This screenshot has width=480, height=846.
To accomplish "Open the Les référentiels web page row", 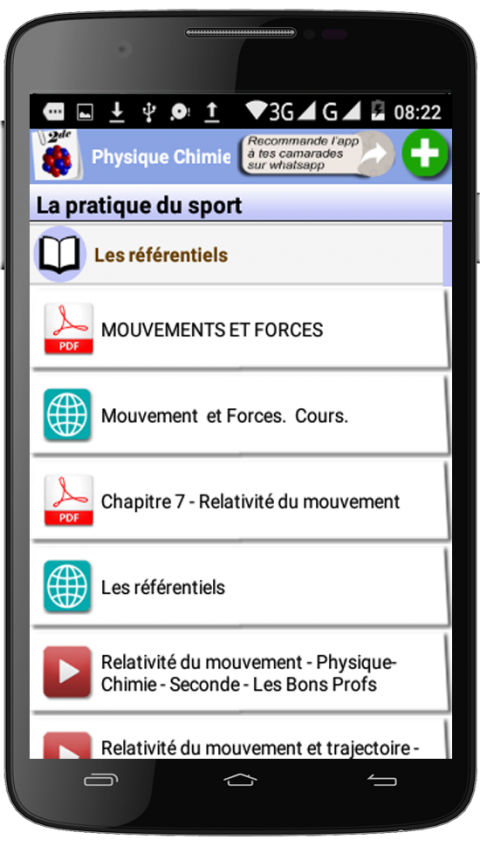I will [240, 587].
